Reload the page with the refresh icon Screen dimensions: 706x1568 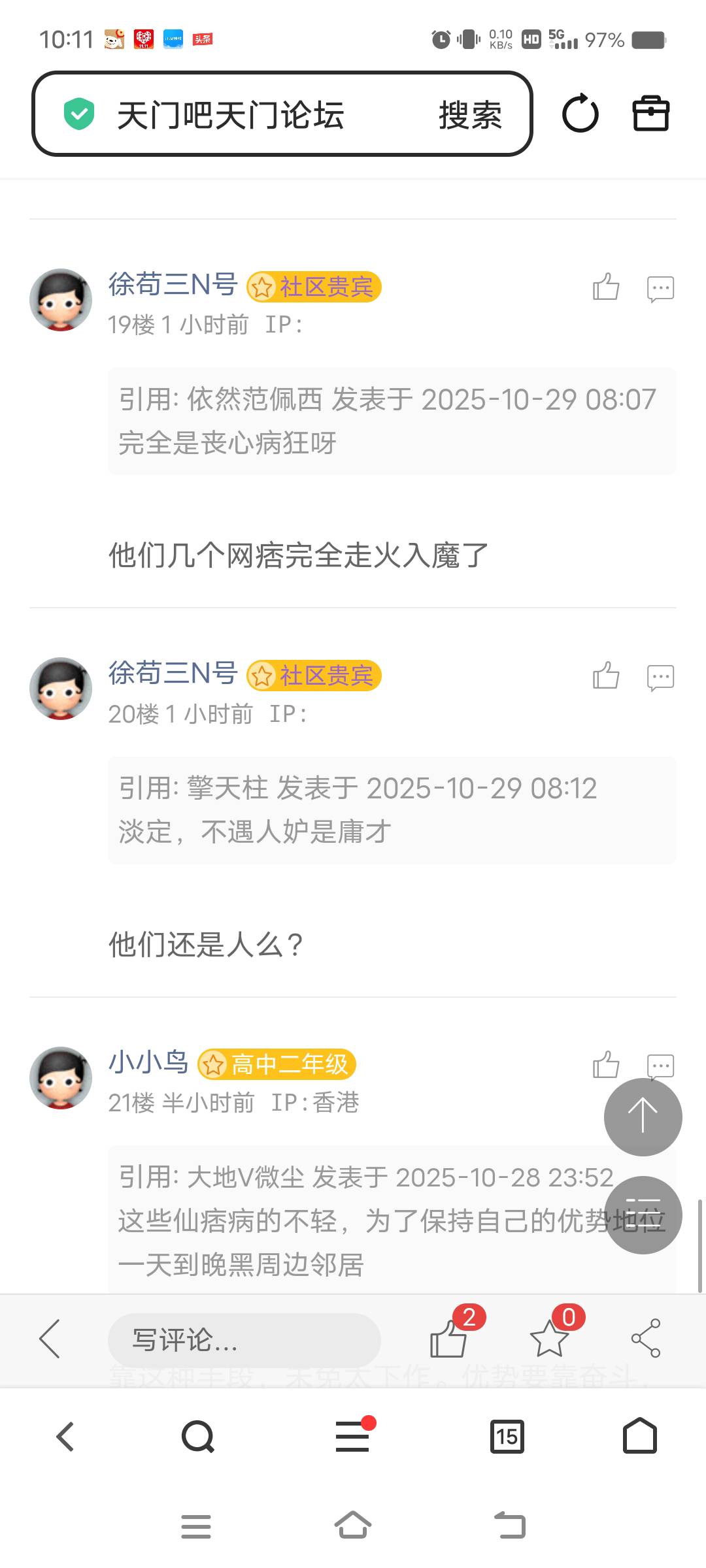coord(580,114)
